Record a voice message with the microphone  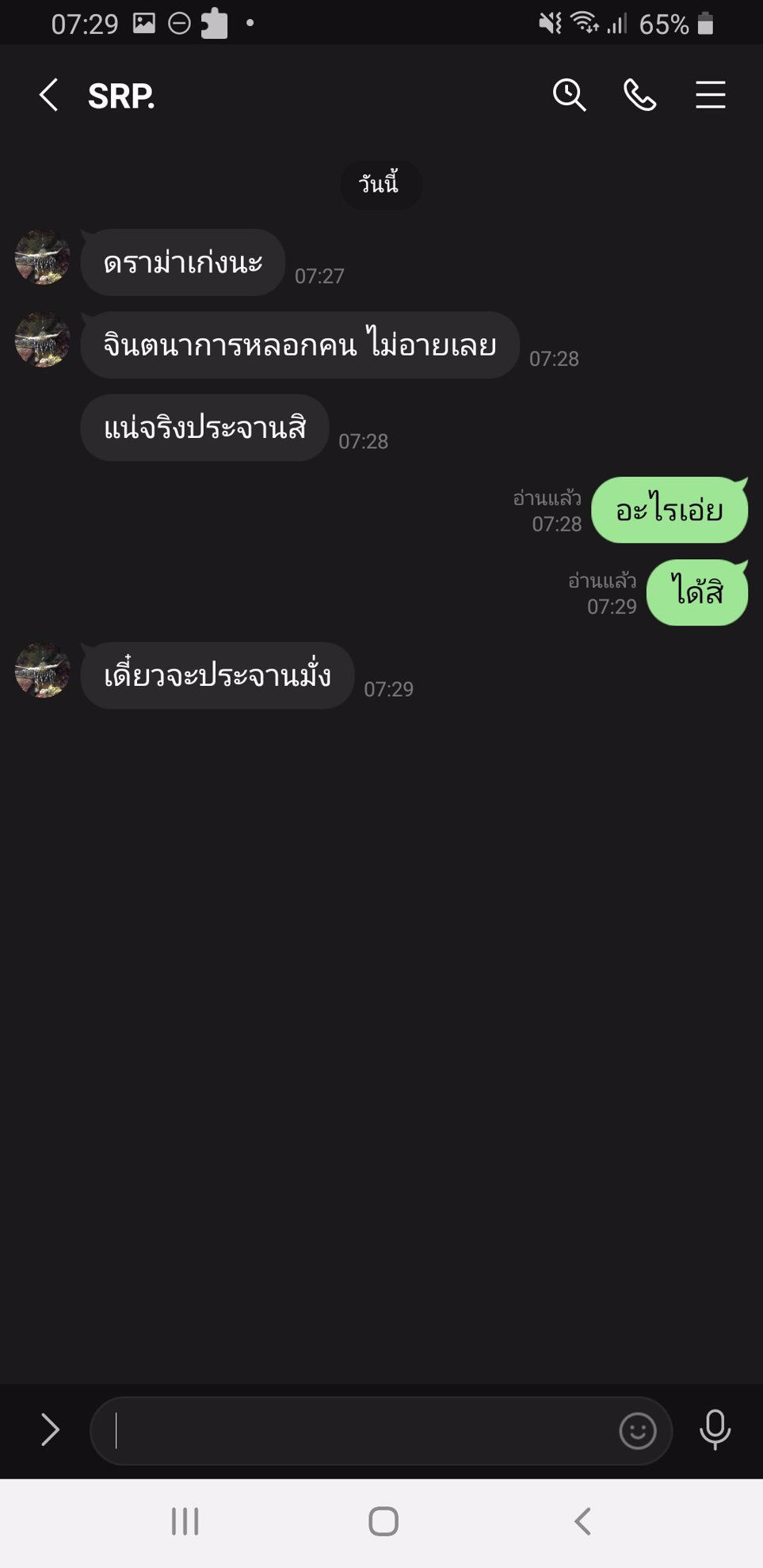point(715,1429)
